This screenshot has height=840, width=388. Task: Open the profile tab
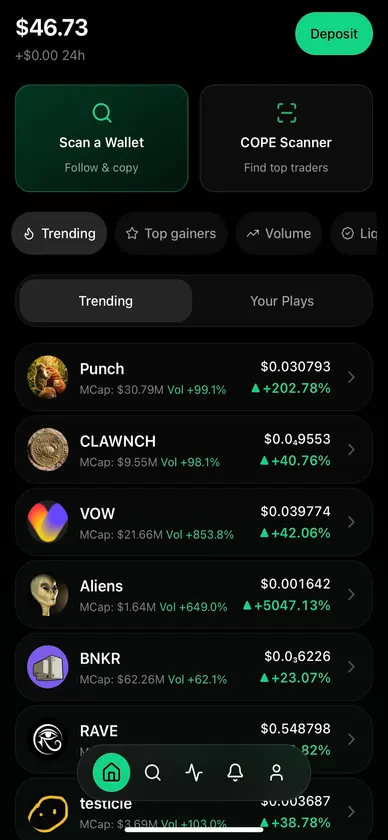(277, 772)
